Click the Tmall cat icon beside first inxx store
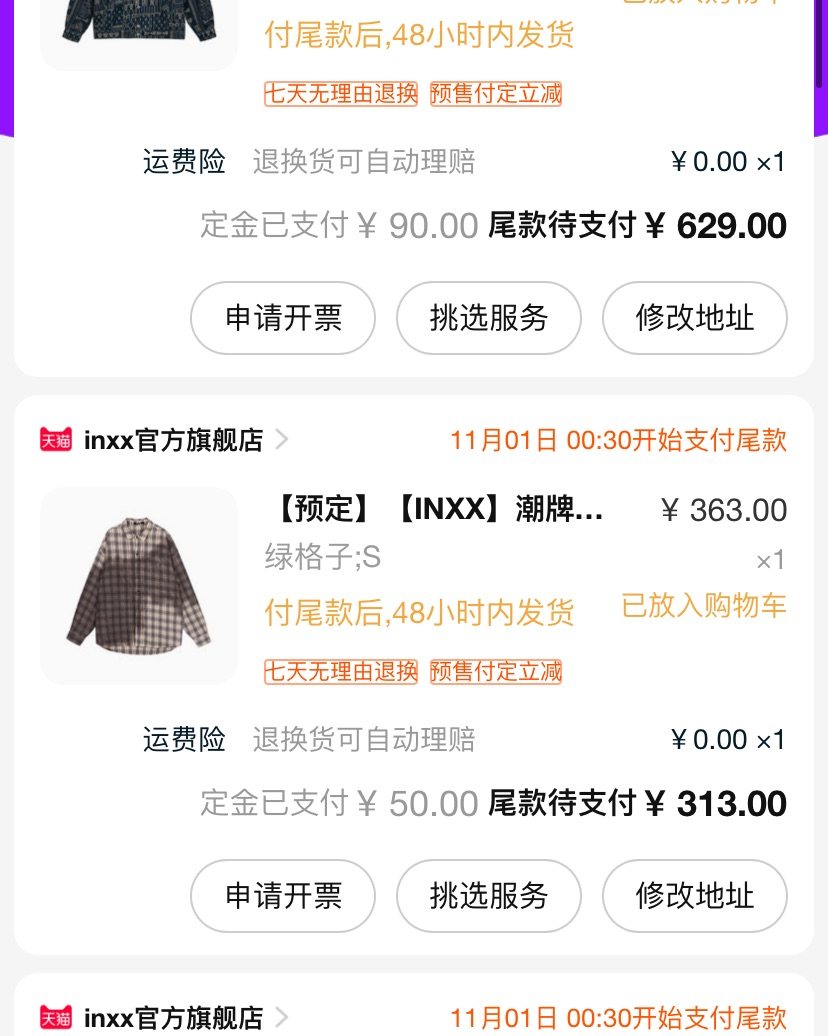Image resolution: width=828 pixels, height=1036 pixels. [x=56, y=441]
